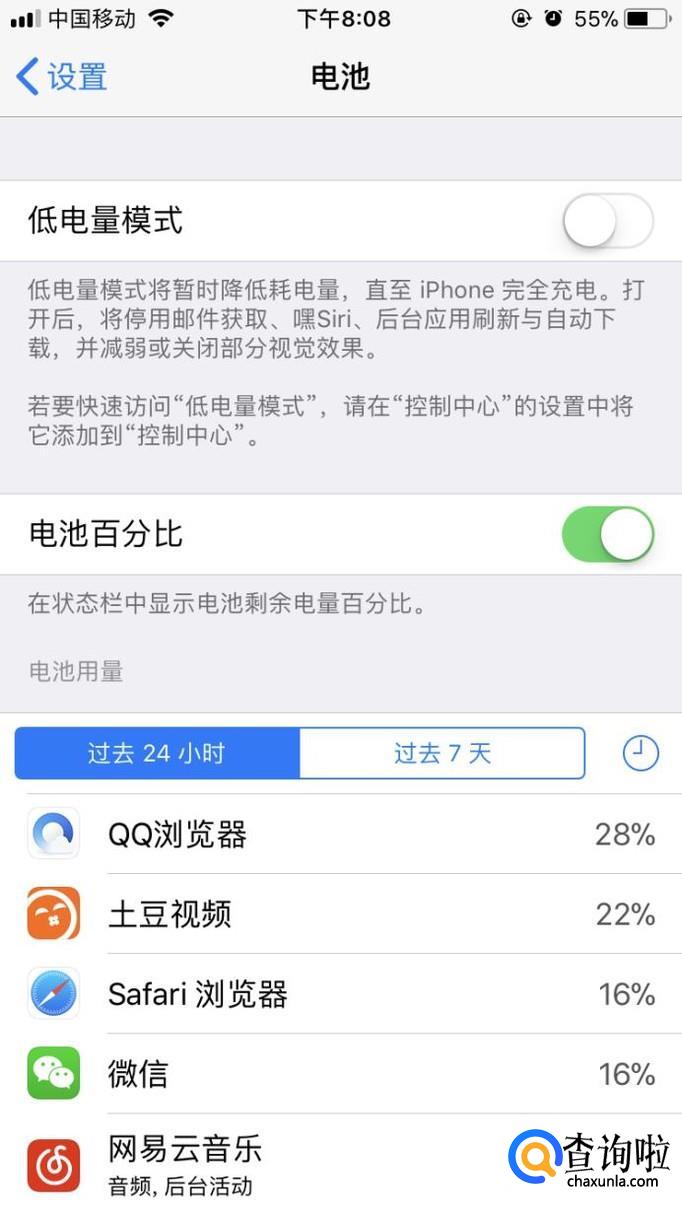This screenshot has height=1212, width=682.
Task: Enable 低电量模式 switch
Action: pos(607,221)
